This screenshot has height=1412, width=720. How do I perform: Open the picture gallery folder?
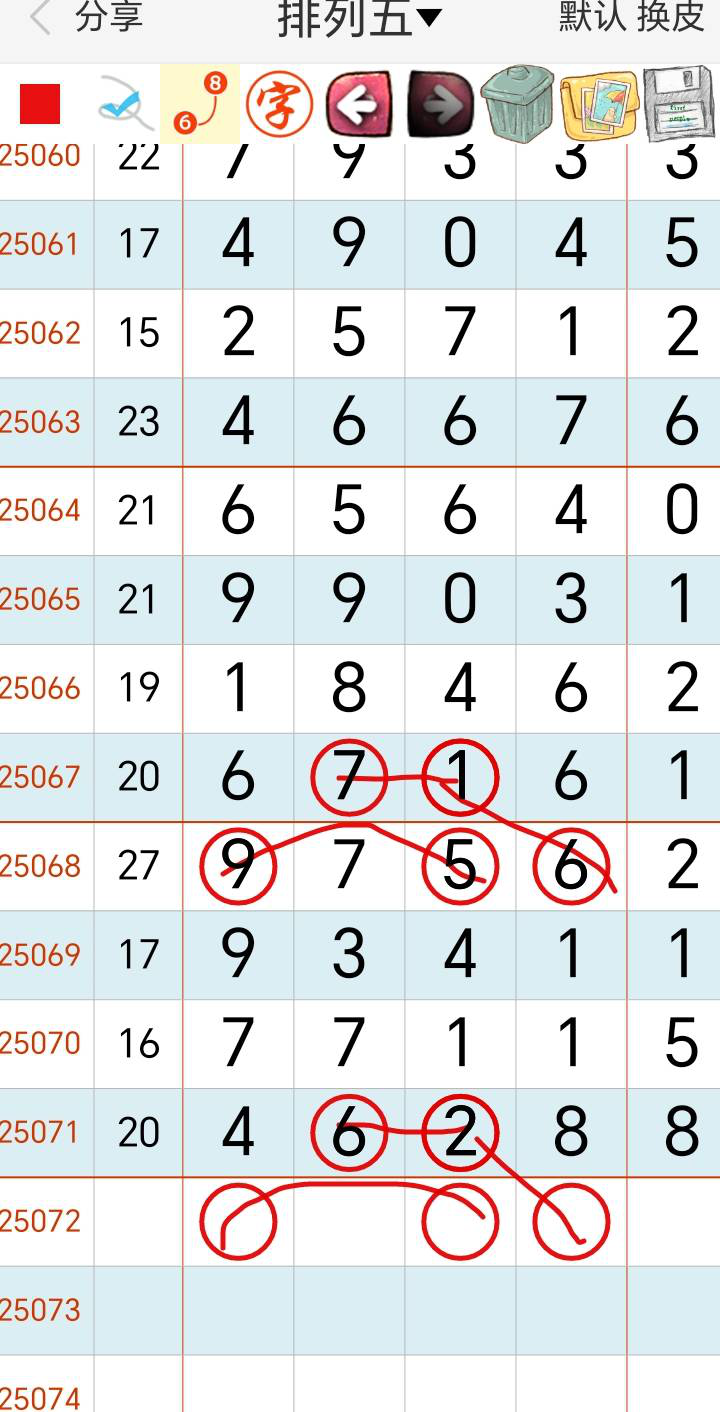(599, 104)
